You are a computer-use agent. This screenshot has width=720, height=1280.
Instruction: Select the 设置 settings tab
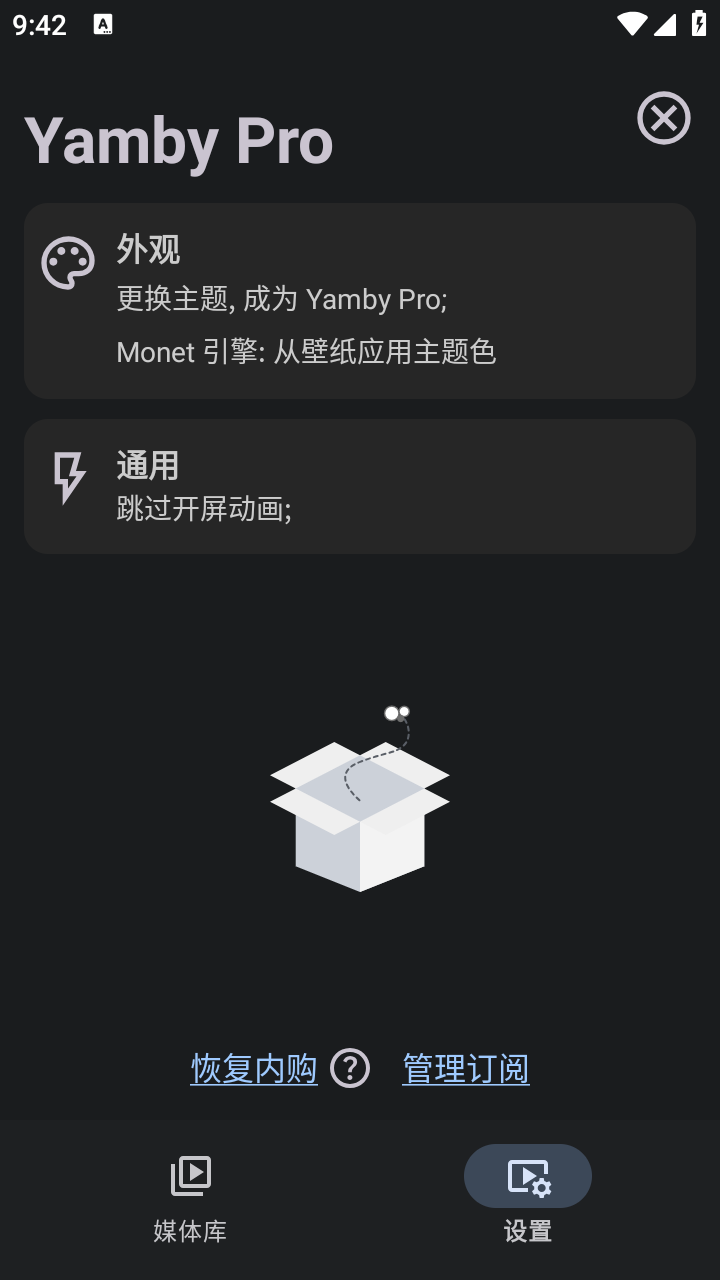click(x=527, y=1198)
